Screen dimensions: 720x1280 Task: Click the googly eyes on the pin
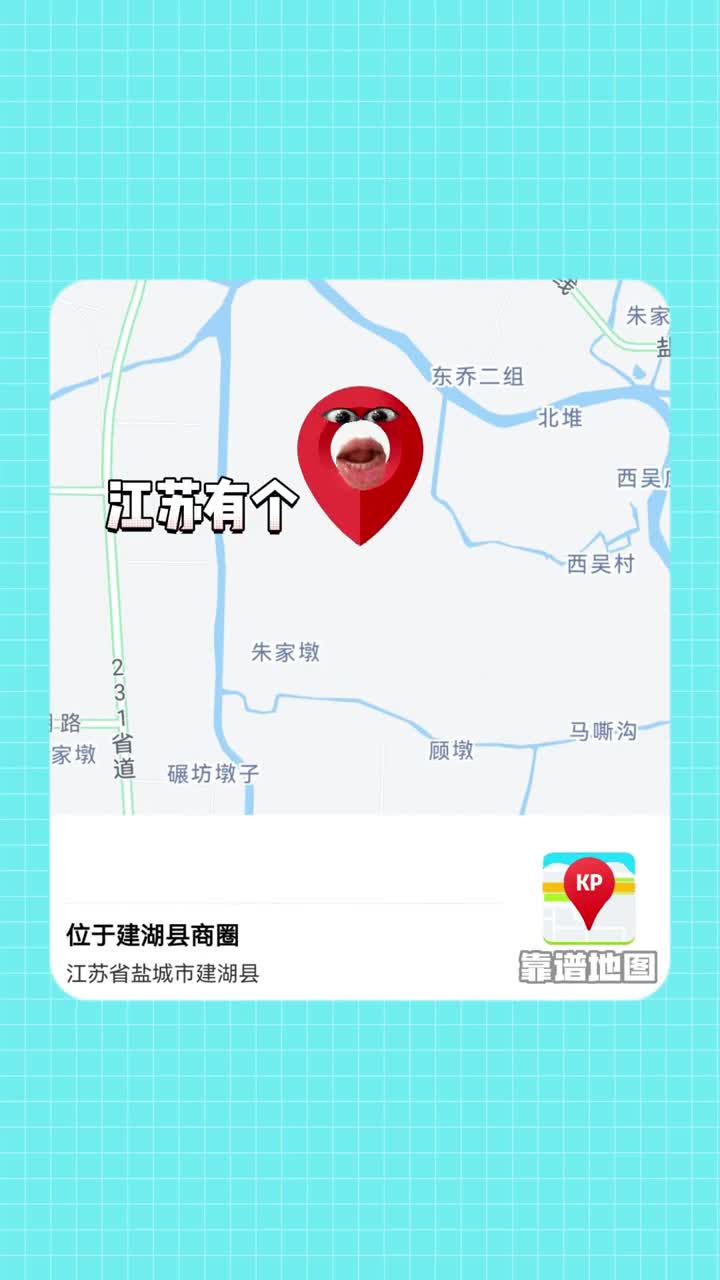[360, 415]
